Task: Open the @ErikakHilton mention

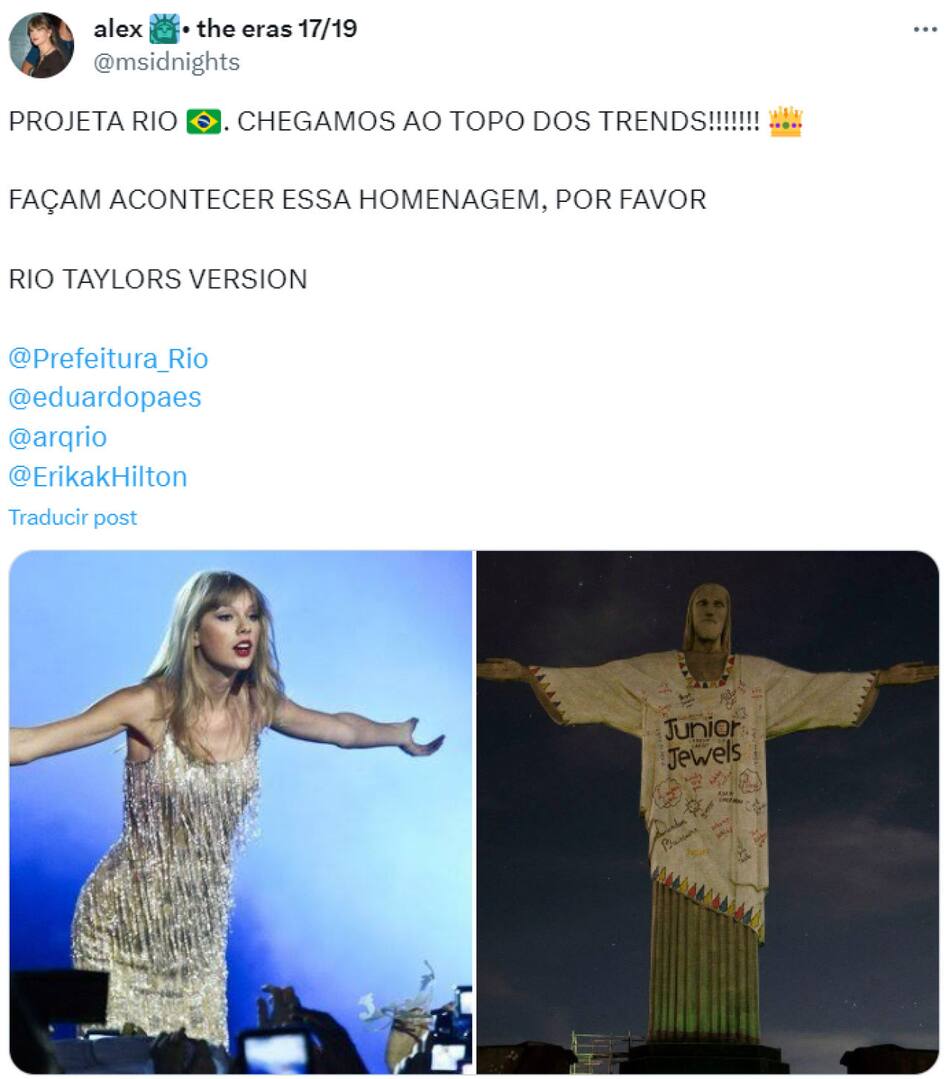Action: tap(97, 477)
